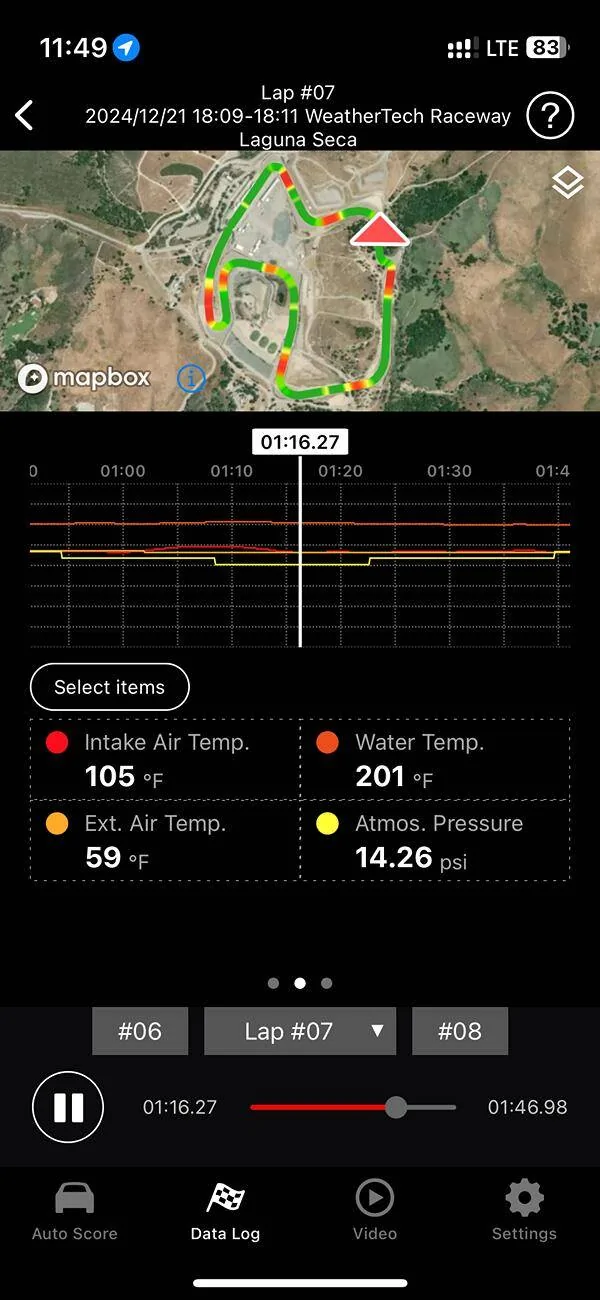Open the Lap #07 dropdown
The height and width of the screenshot is (1300, 600).
point(300,1031)
